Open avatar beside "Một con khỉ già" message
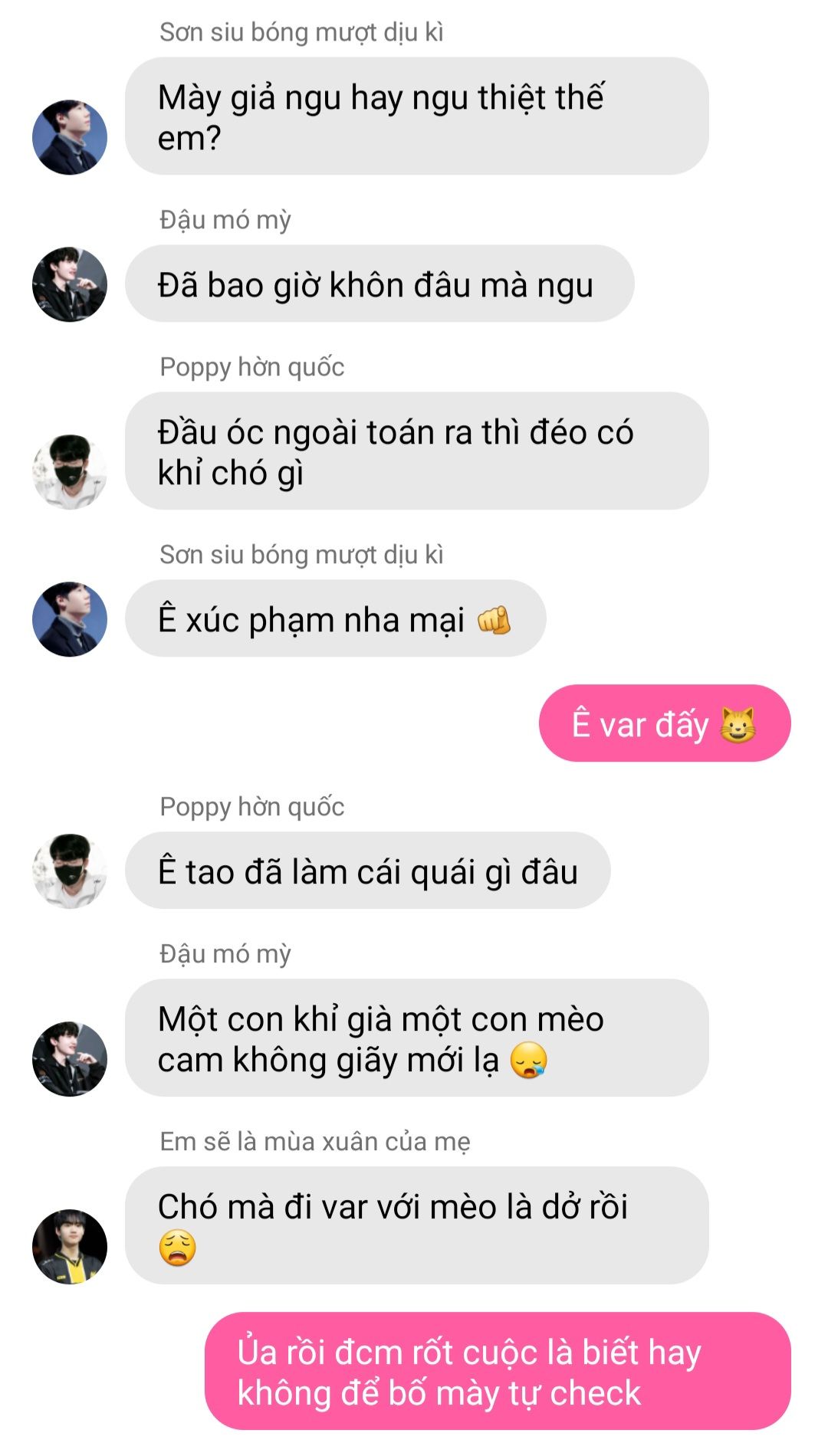Screen dimensions: 828x1456 coord(70,1059)
